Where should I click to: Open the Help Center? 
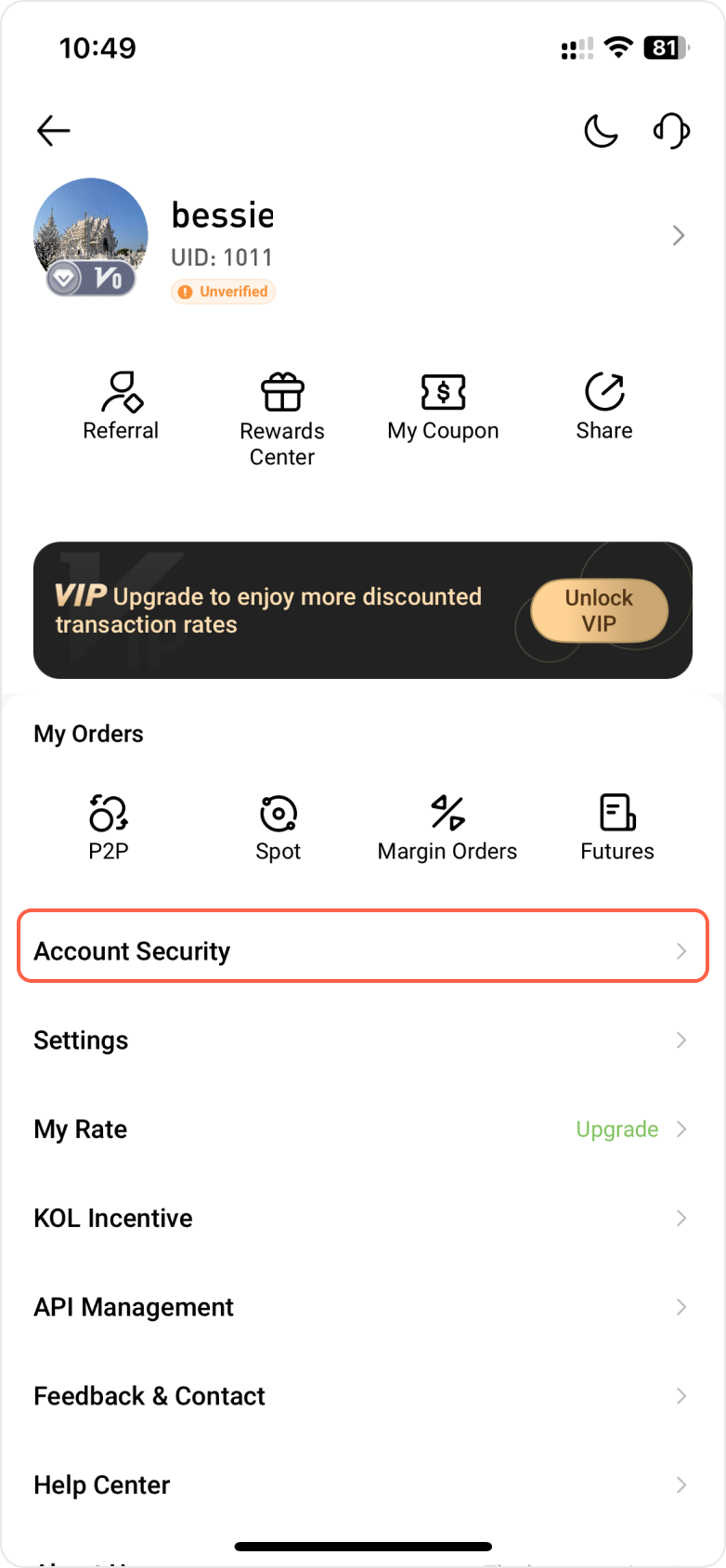pyautogui.click(x=363, y=1485)
